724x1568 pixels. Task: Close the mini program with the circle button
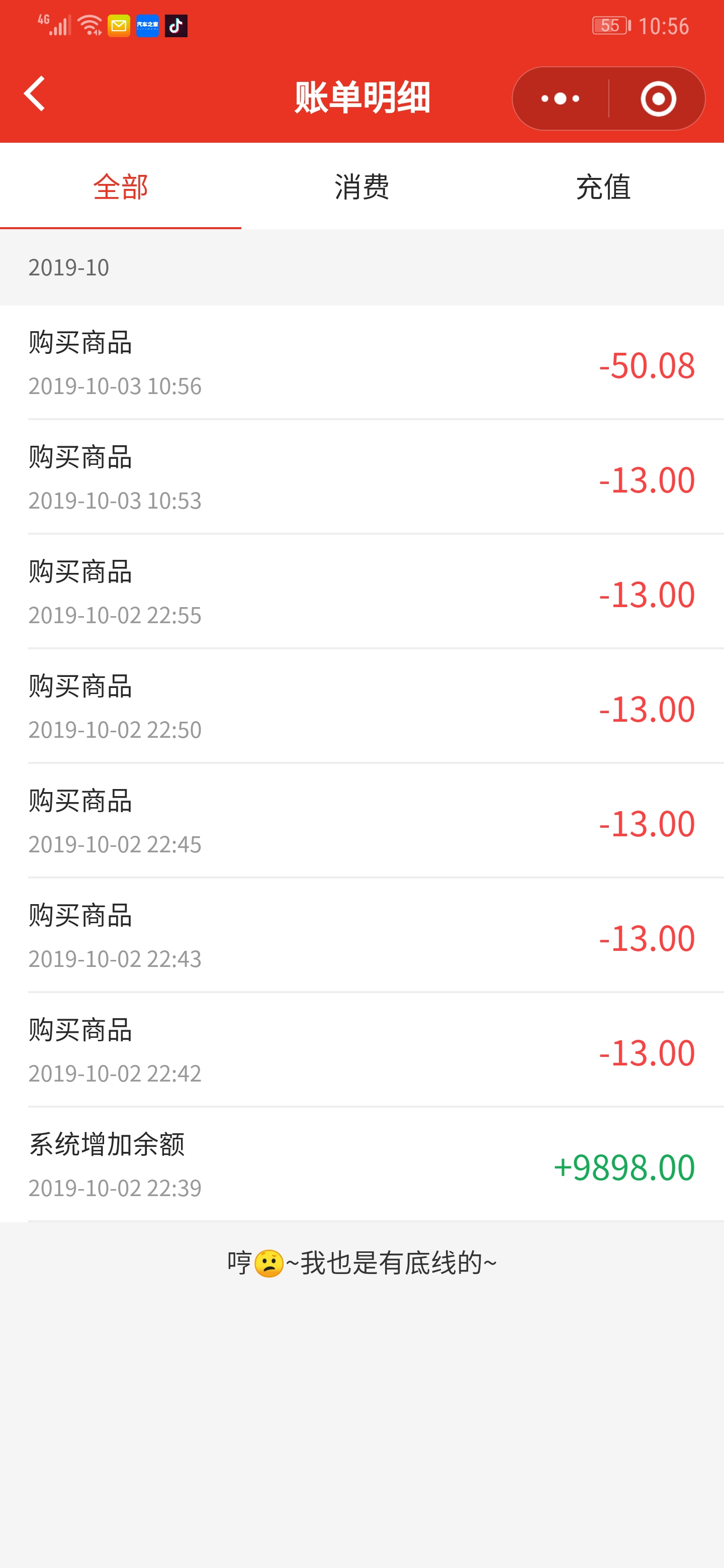658,99
